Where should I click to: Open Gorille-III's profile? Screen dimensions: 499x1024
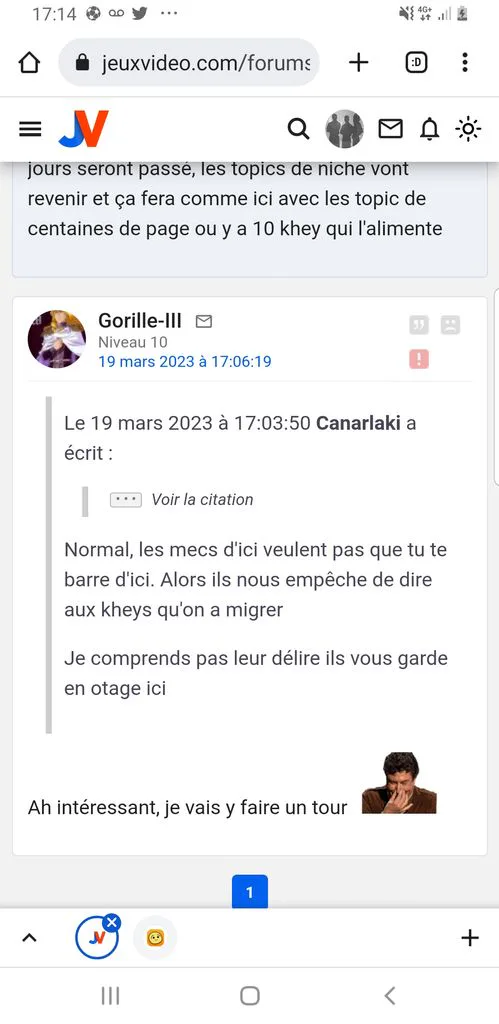click(x=140, y=320)
